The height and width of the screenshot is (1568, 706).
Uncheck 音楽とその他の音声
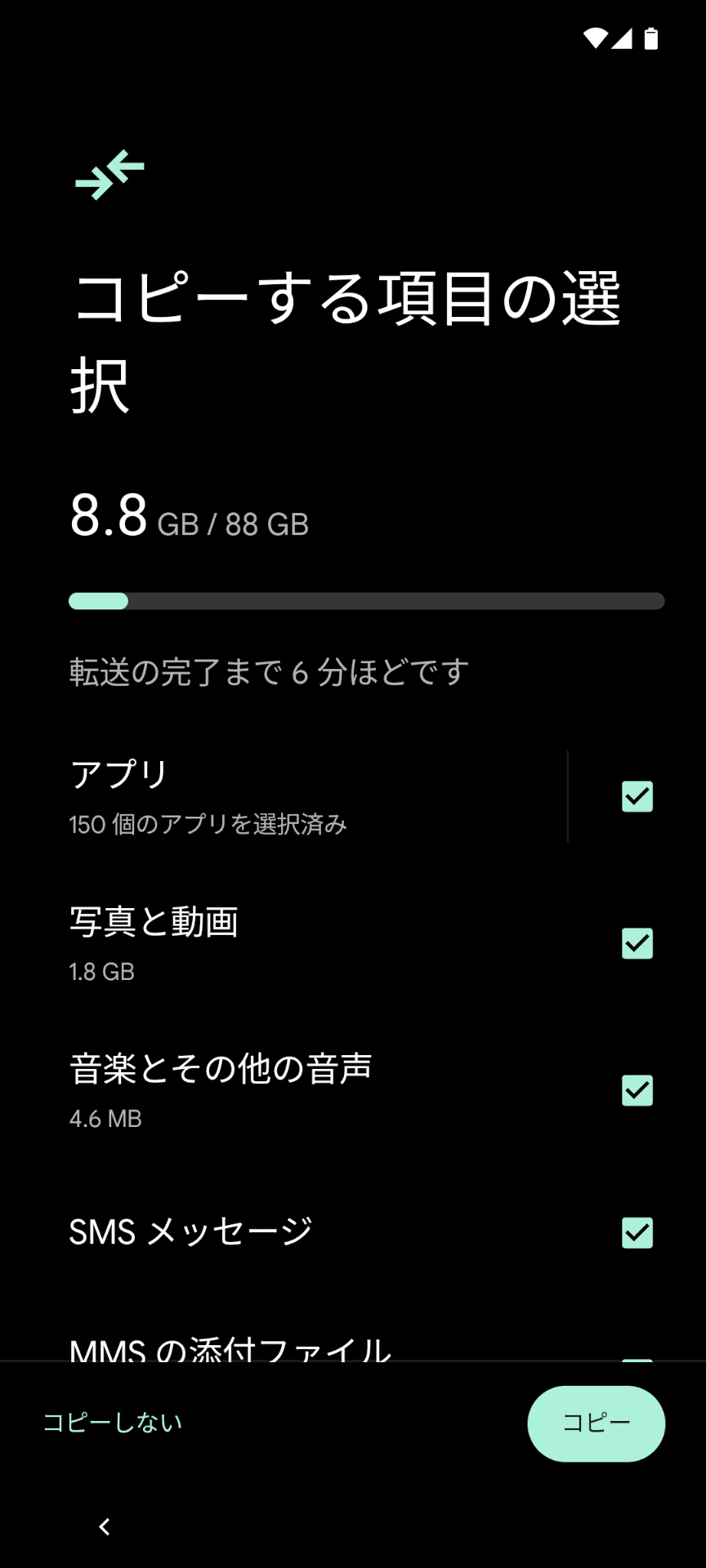(x=637, y=1091)
